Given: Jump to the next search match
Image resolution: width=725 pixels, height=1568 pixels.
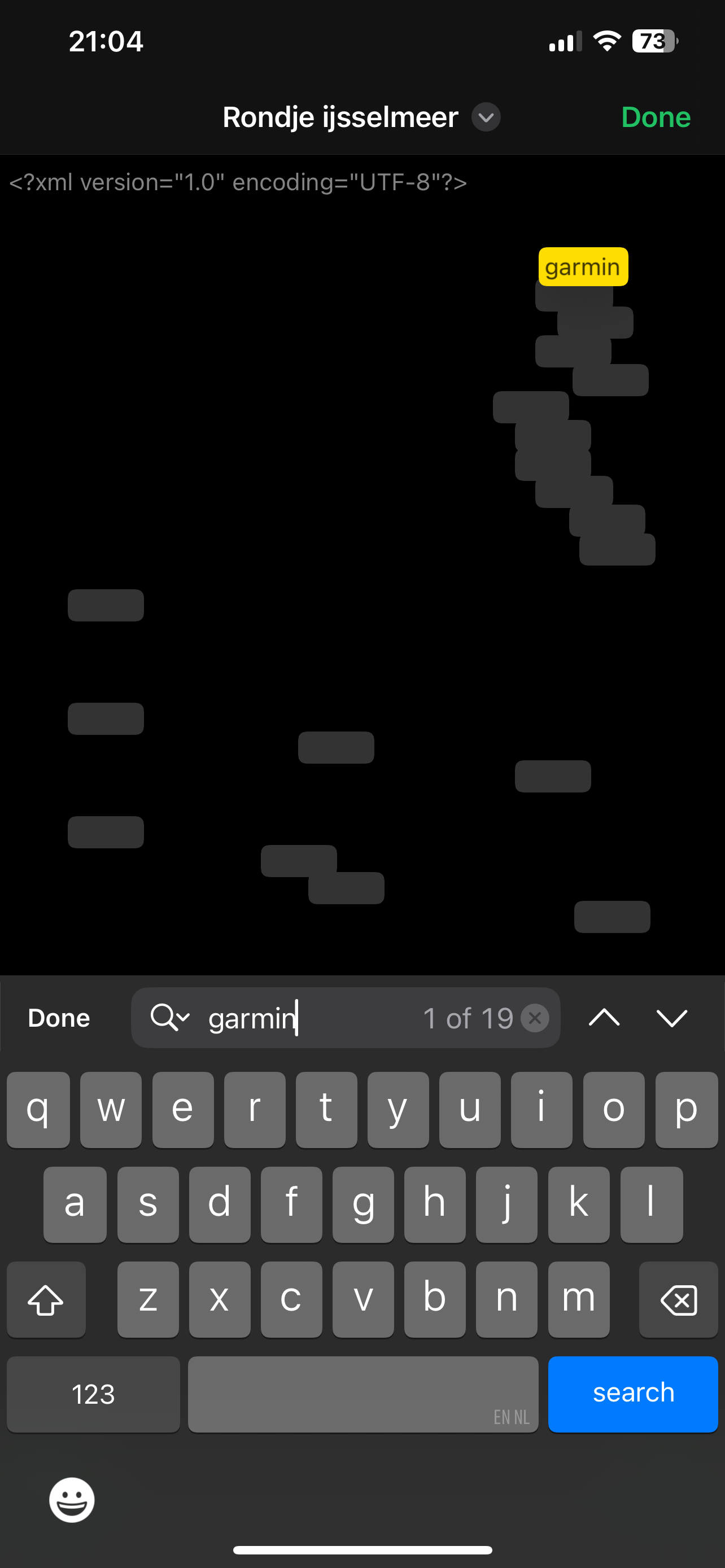Looking at the screenshot, I should point(671,1018).
